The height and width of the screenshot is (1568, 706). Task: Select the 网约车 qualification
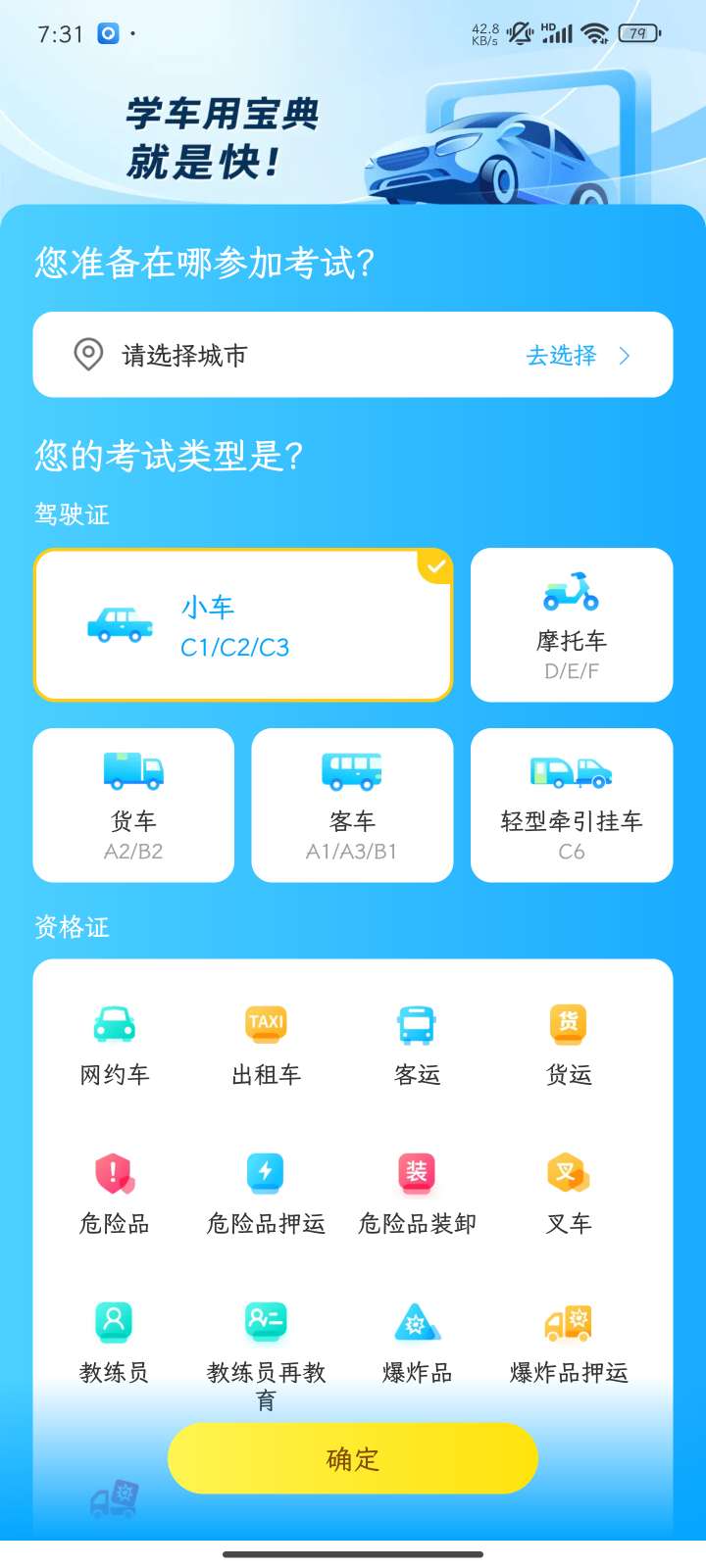115,1046
